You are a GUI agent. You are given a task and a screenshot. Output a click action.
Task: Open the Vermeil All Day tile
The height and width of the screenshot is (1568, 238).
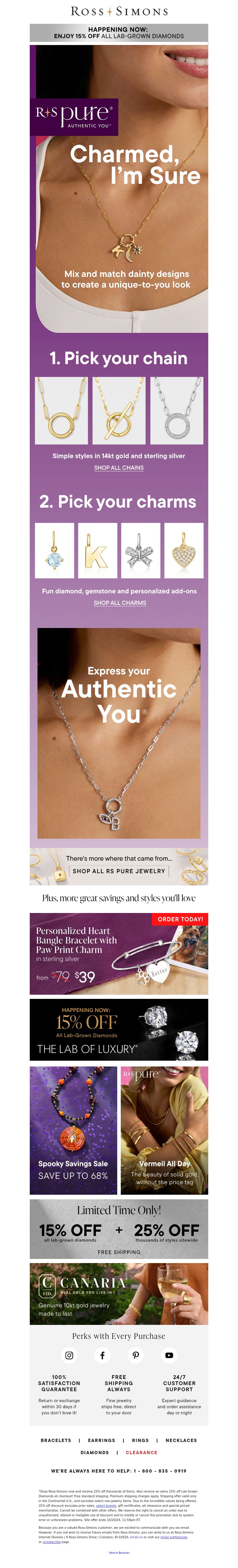tap(164, 1130)
